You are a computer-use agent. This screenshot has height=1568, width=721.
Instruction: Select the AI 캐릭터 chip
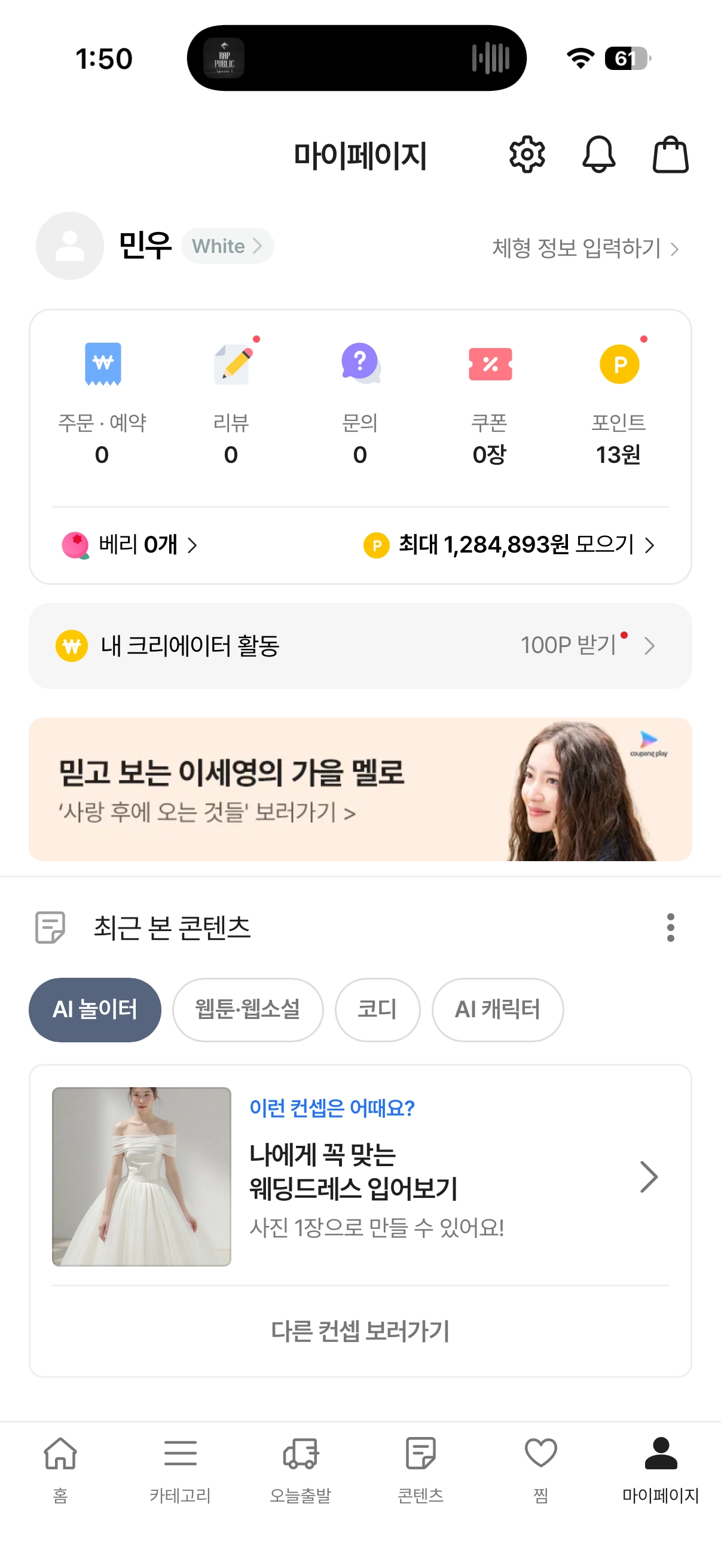497,1009
